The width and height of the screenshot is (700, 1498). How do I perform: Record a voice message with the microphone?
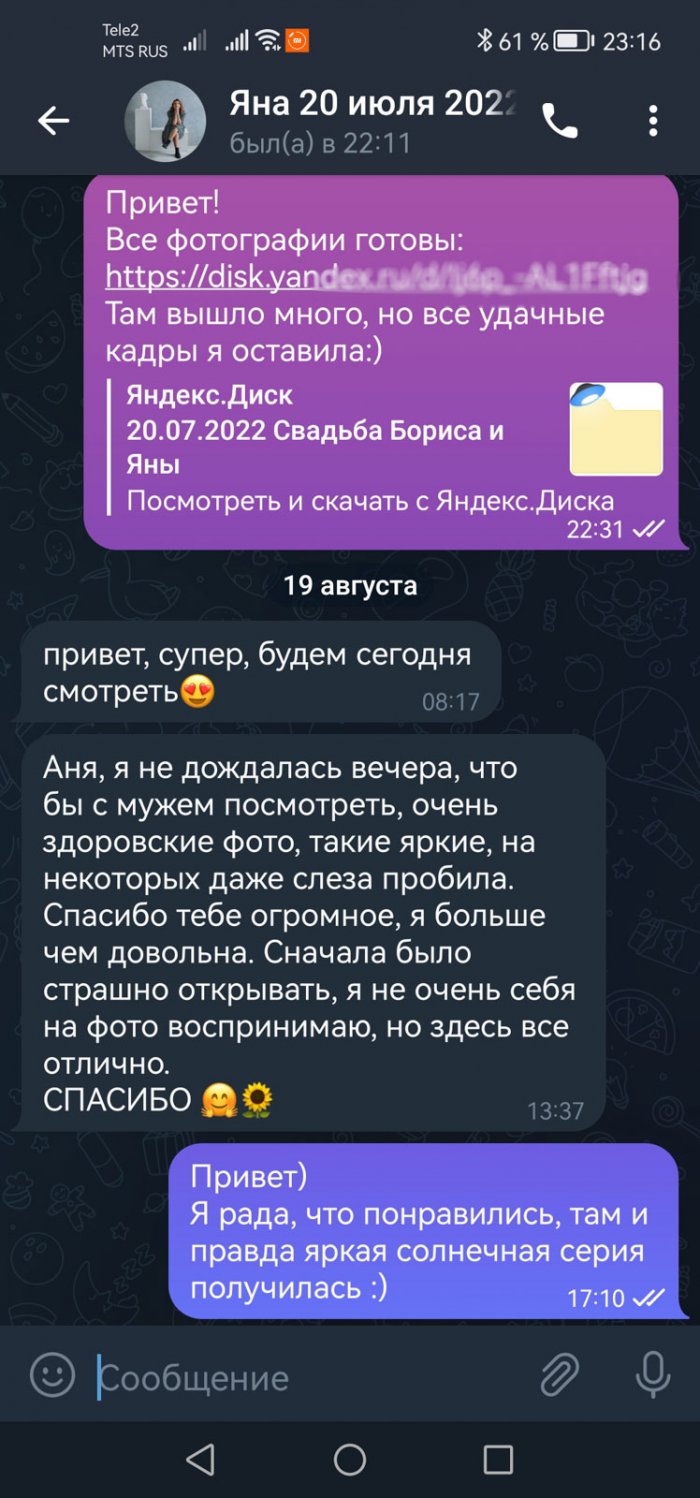tap(653, 1377)
